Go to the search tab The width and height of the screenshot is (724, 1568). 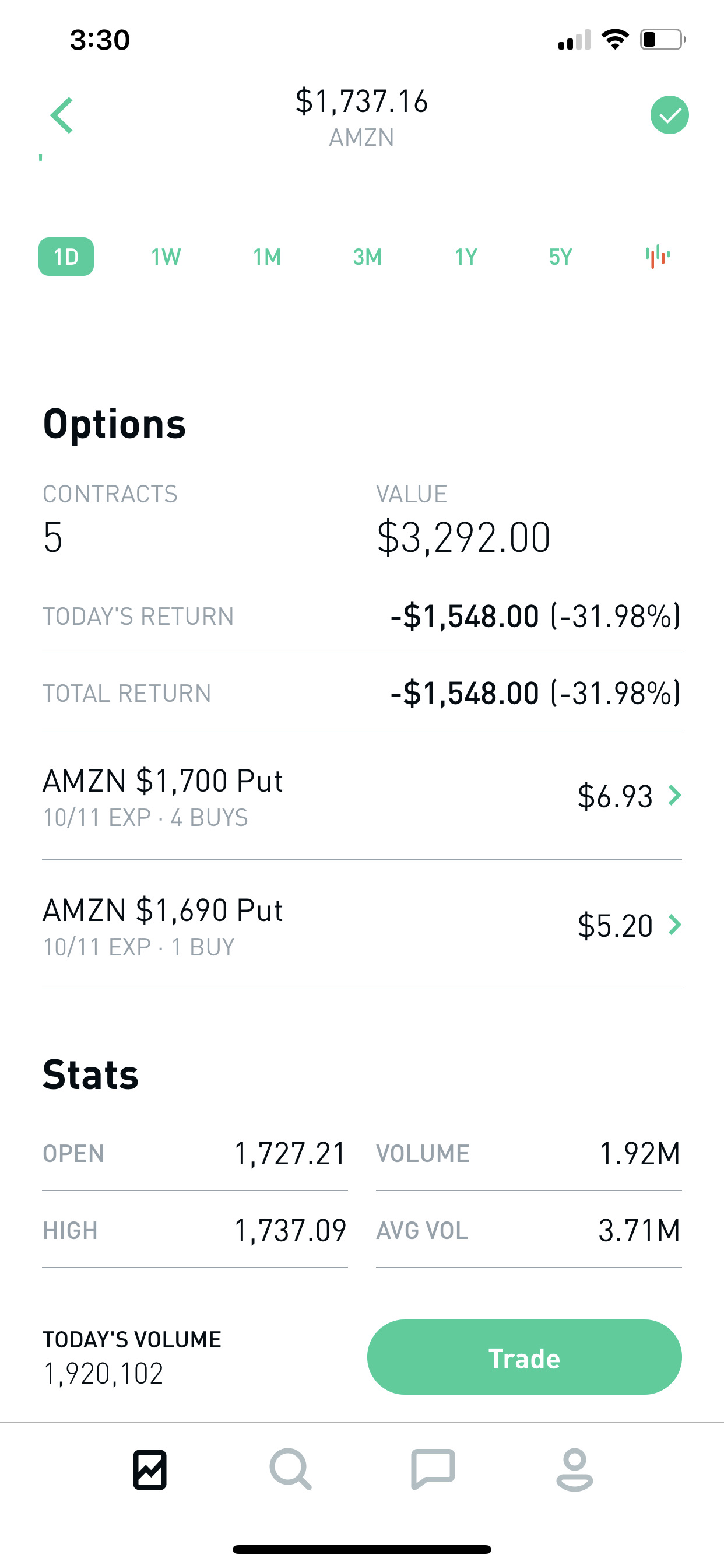pos(291,1469)
